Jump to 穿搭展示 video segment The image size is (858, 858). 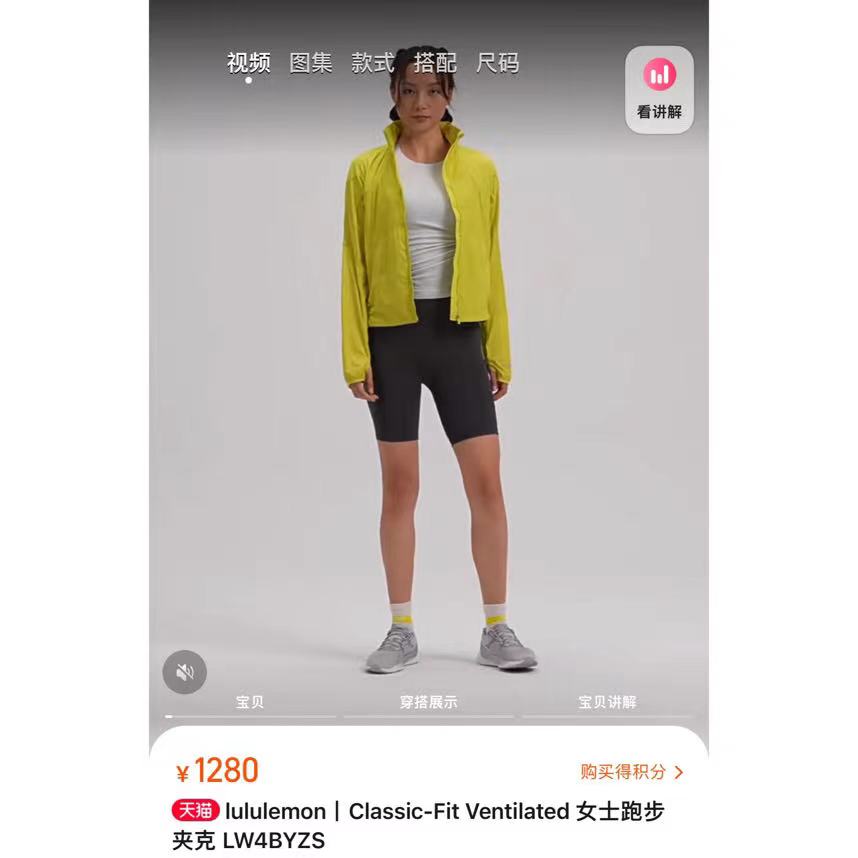click(x=428, y=702)
